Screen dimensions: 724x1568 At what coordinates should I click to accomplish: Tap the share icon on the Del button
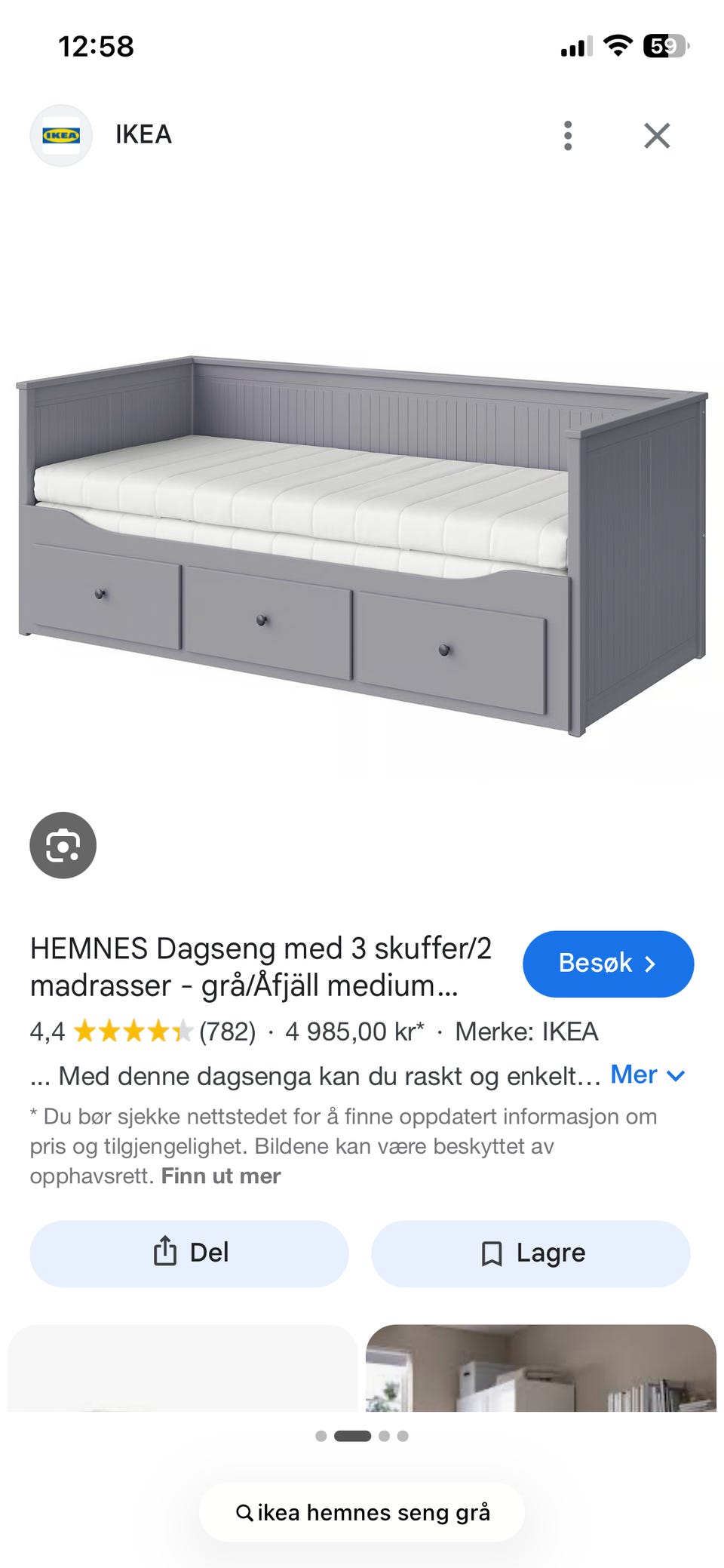pyautogui.click(x=165, y=1252)
